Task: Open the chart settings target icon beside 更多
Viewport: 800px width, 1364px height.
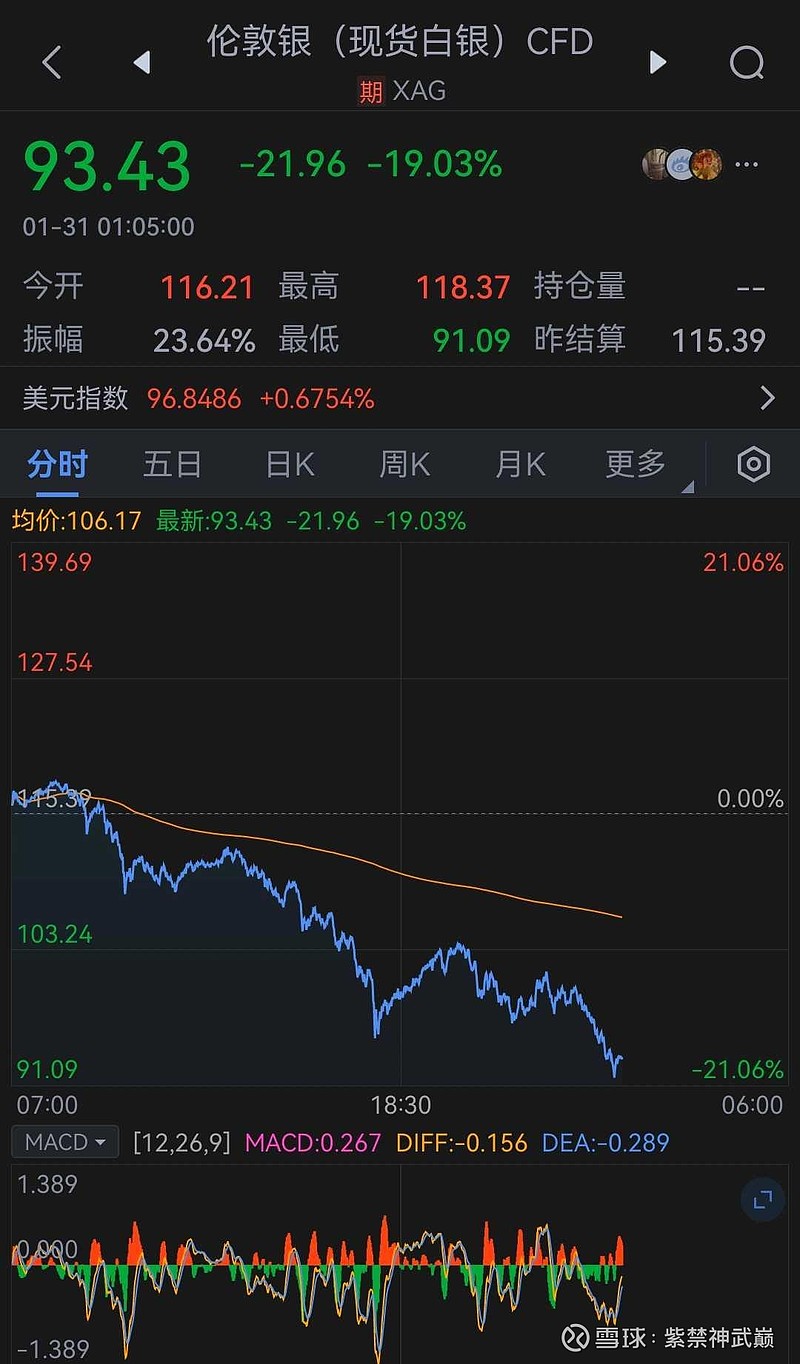Action: tap(753, 464)
